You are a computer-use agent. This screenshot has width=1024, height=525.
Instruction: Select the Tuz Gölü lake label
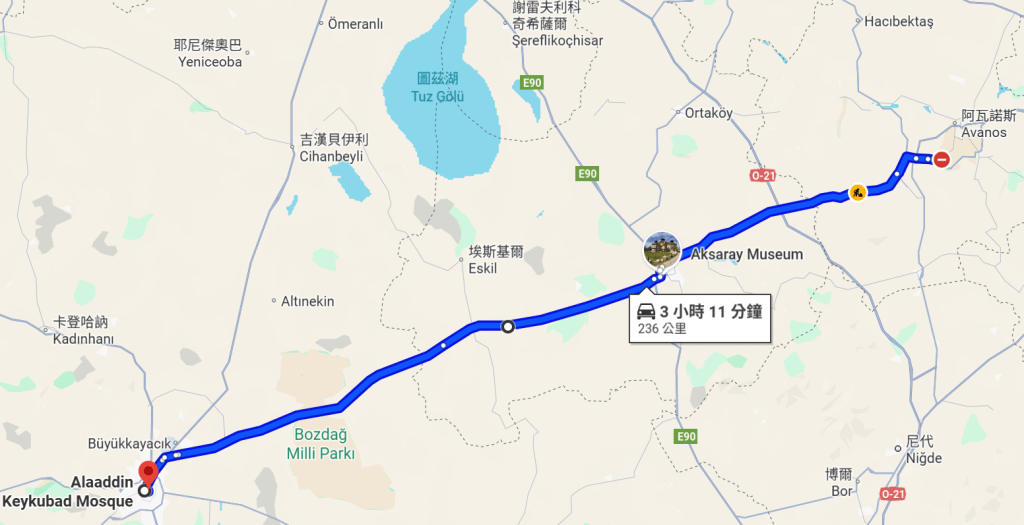[x=438, y=88]
